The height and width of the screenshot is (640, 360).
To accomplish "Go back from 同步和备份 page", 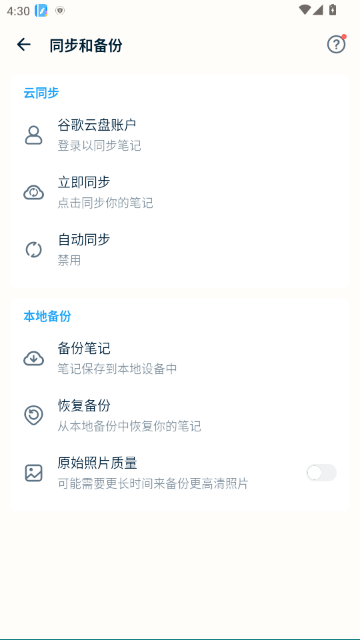I will coord(24,44).
